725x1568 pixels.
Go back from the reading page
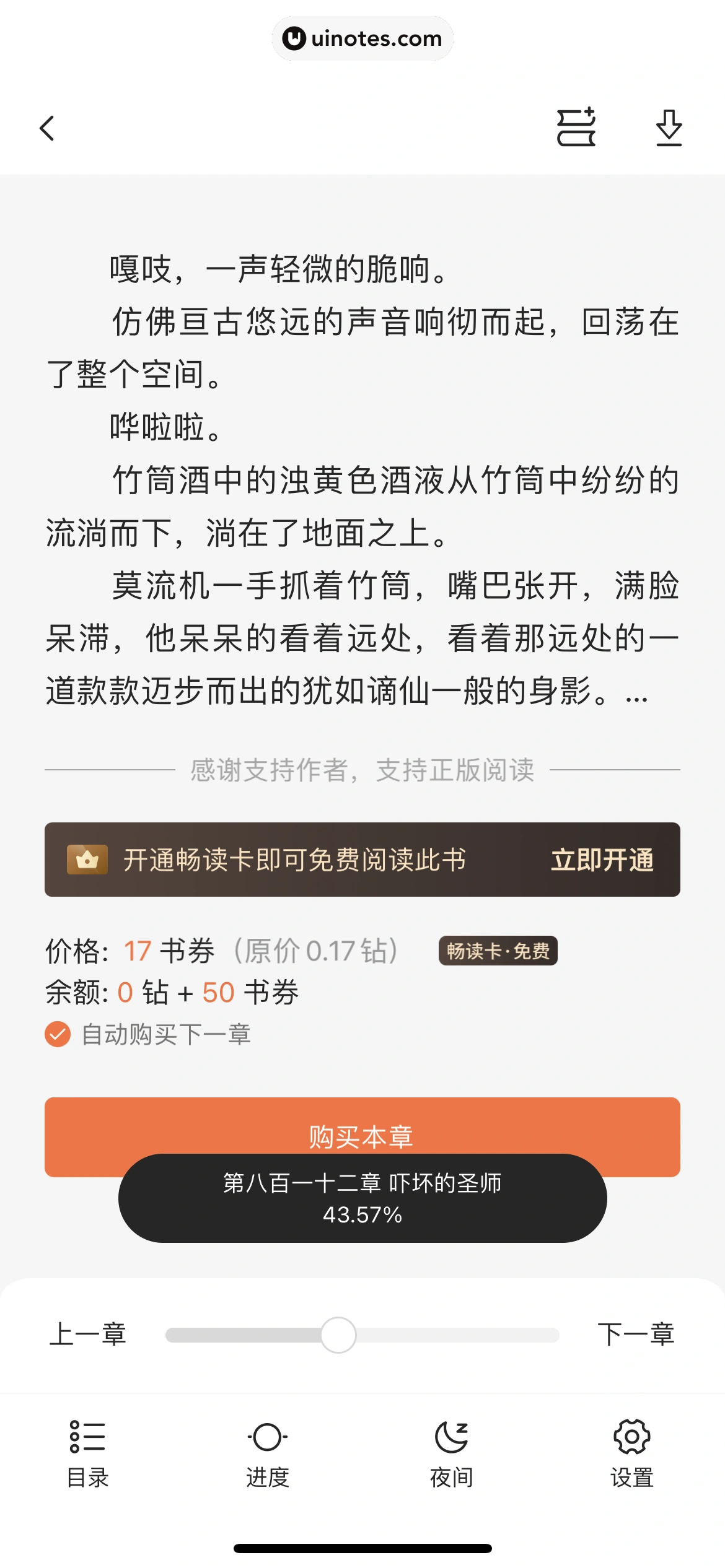coord(47,128)
